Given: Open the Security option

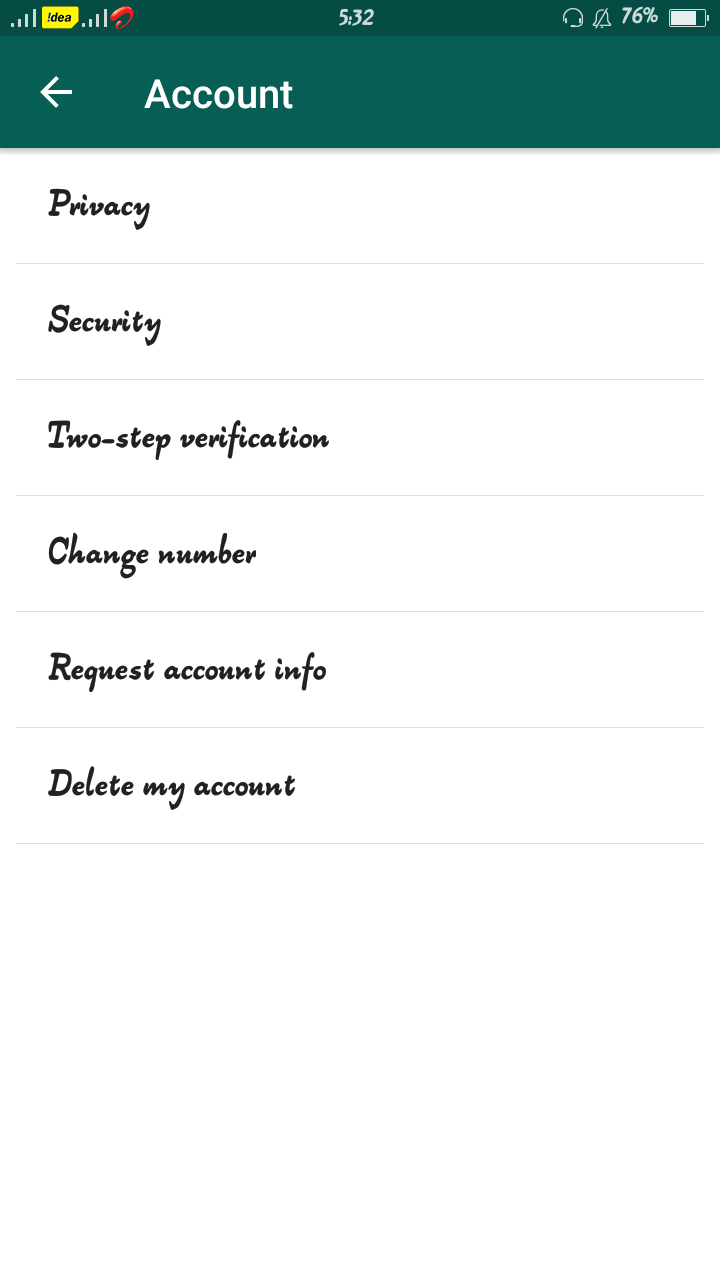Looking at the screenshot, I should click(360, 322).
